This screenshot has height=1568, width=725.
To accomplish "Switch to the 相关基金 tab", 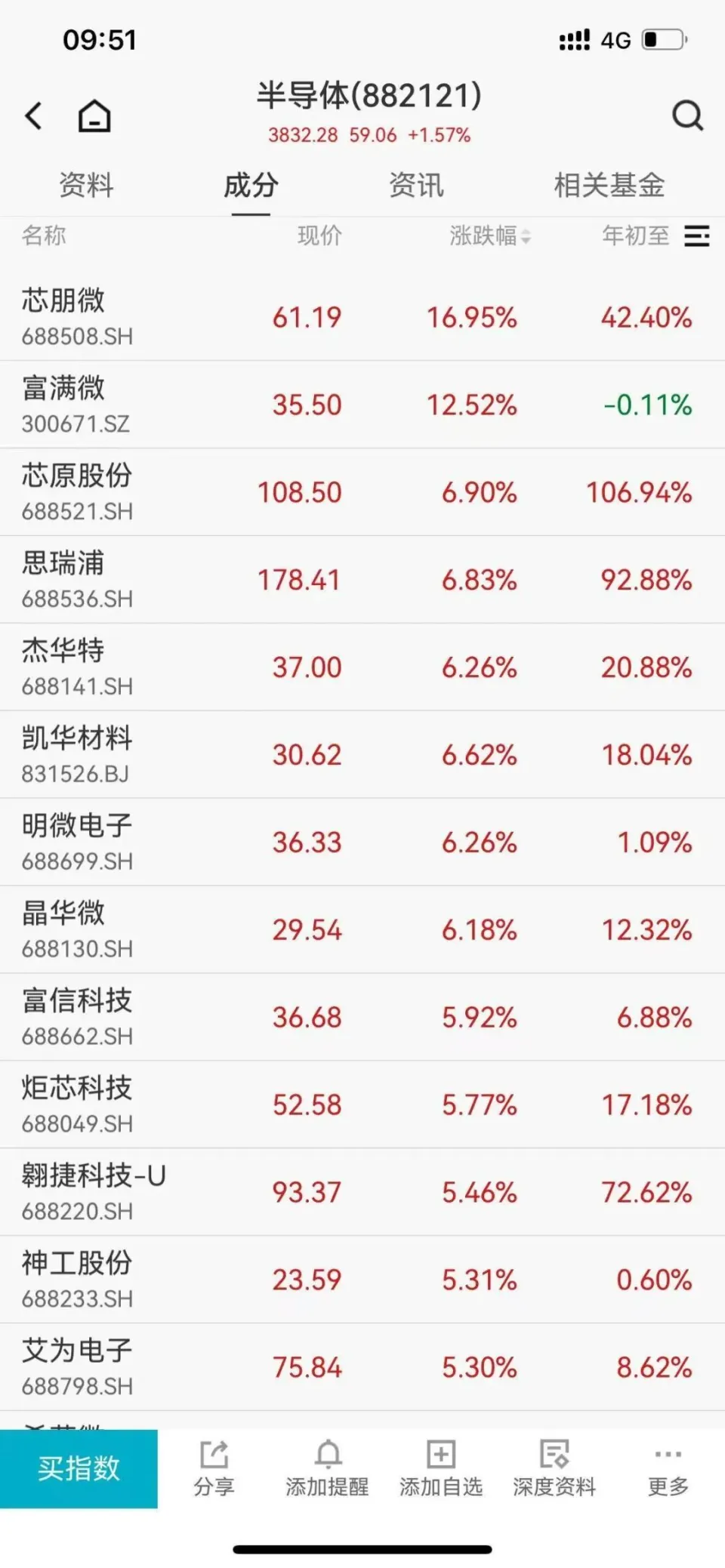I will click(609, 185).
